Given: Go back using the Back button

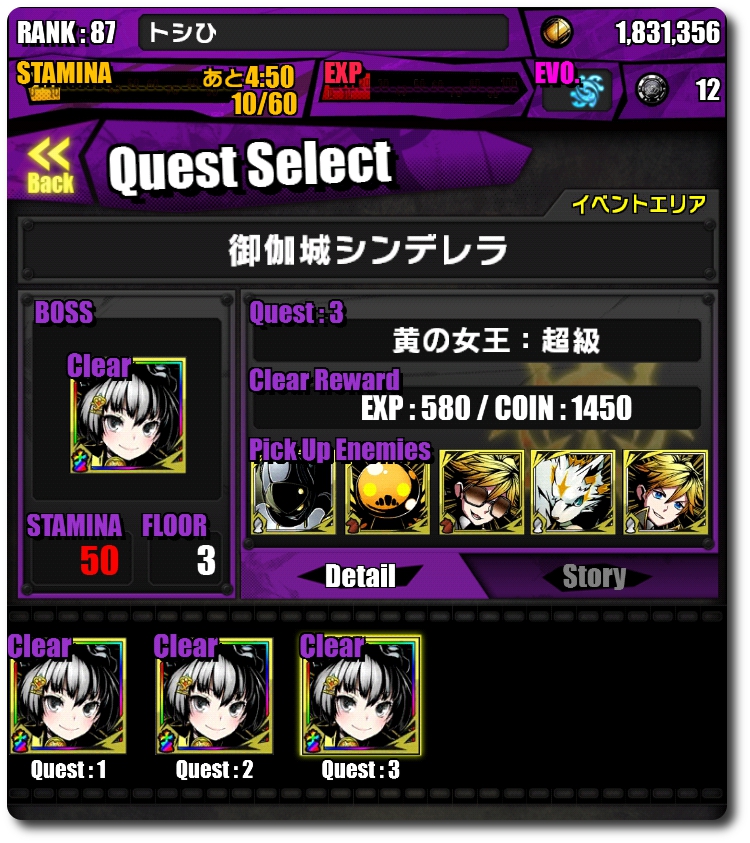Looking at the screenshot, I should tap(50, 165).
